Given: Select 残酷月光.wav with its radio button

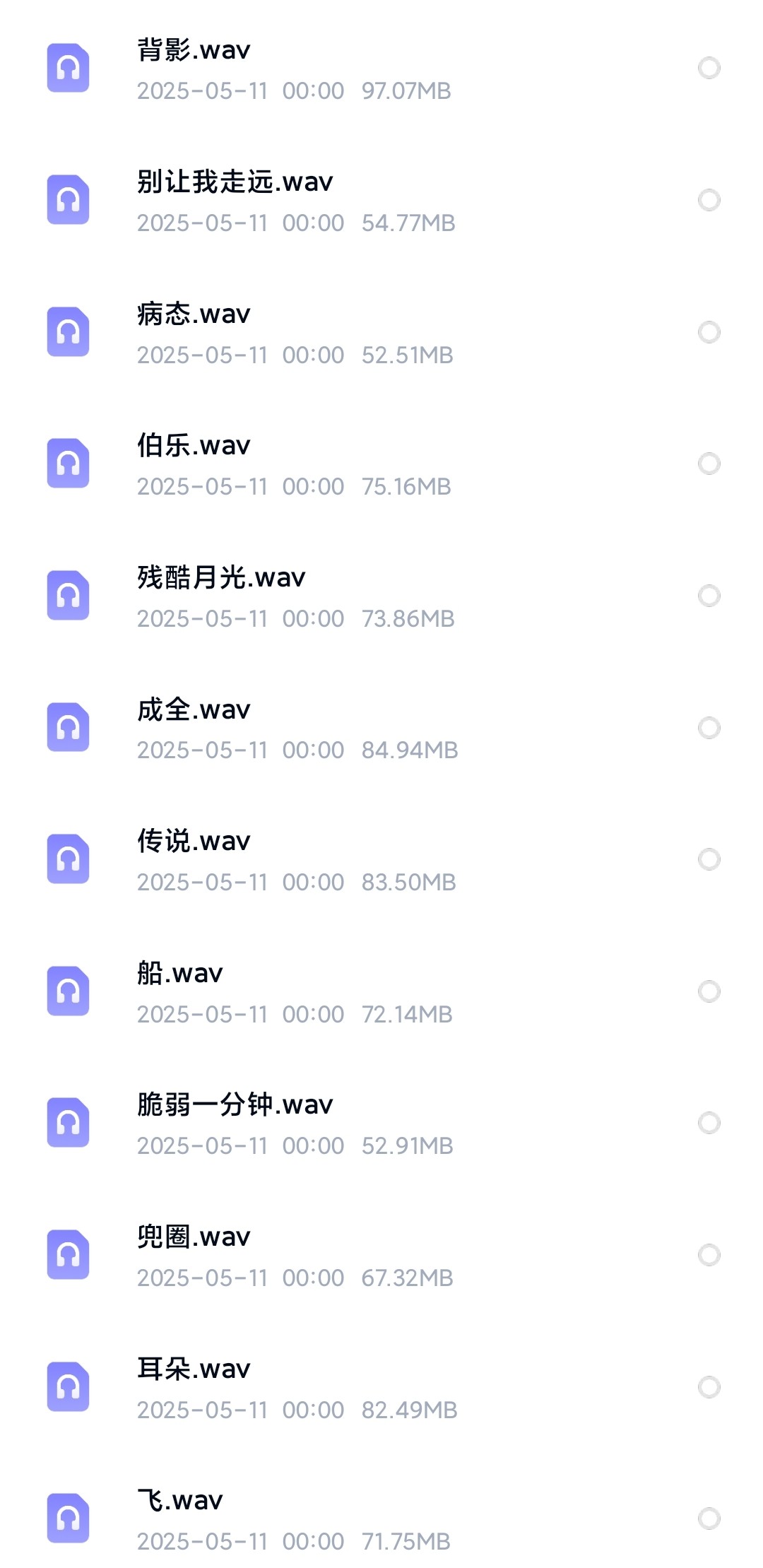Looking at the screenshot, I should pyautogui.click(x=709, y=596).
